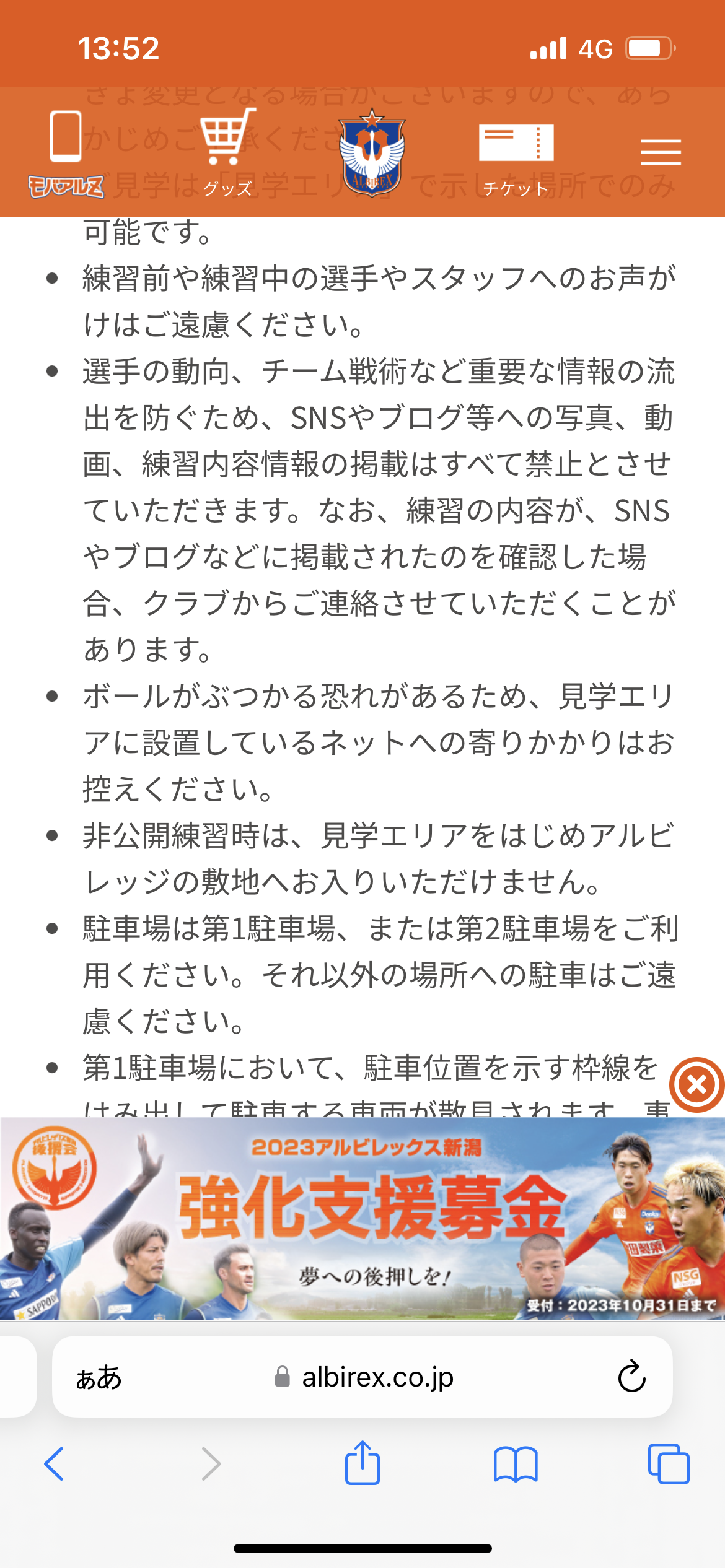This screenshot has width=725, height=1568.
Task: Tap the albirex.co.jp address bar
Action: coord(362,1377)
